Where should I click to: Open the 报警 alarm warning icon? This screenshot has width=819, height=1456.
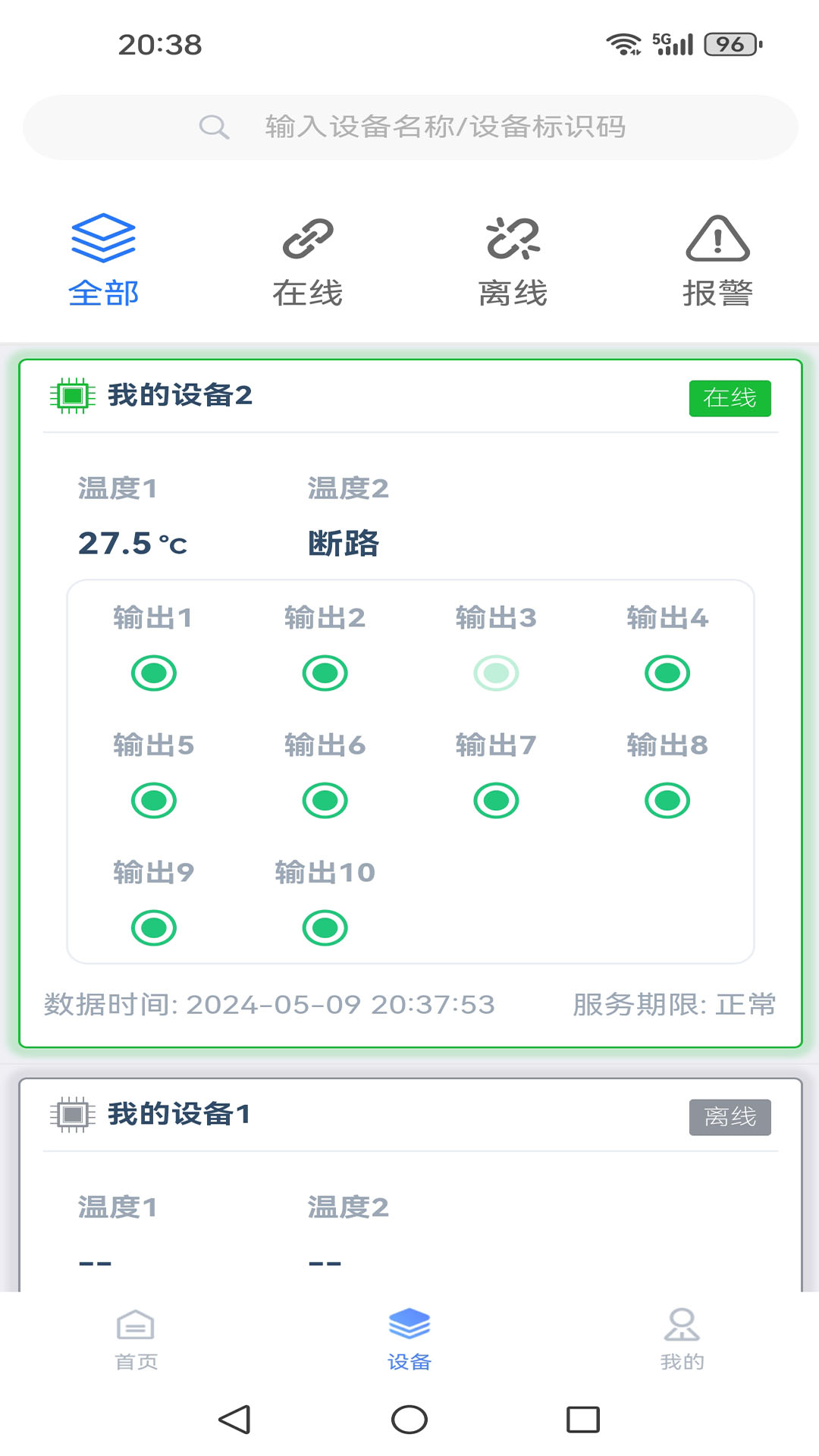pyautogui.click(x=717, y=239)
